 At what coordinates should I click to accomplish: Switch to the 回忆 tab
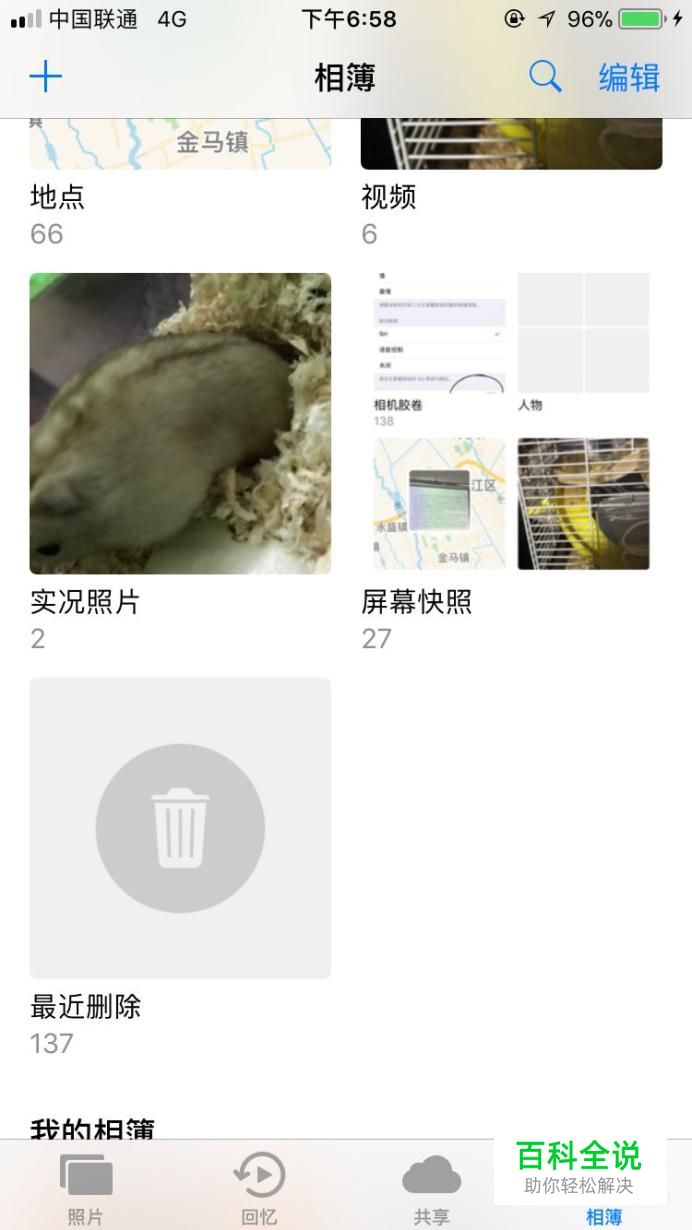click(259, 1187)
